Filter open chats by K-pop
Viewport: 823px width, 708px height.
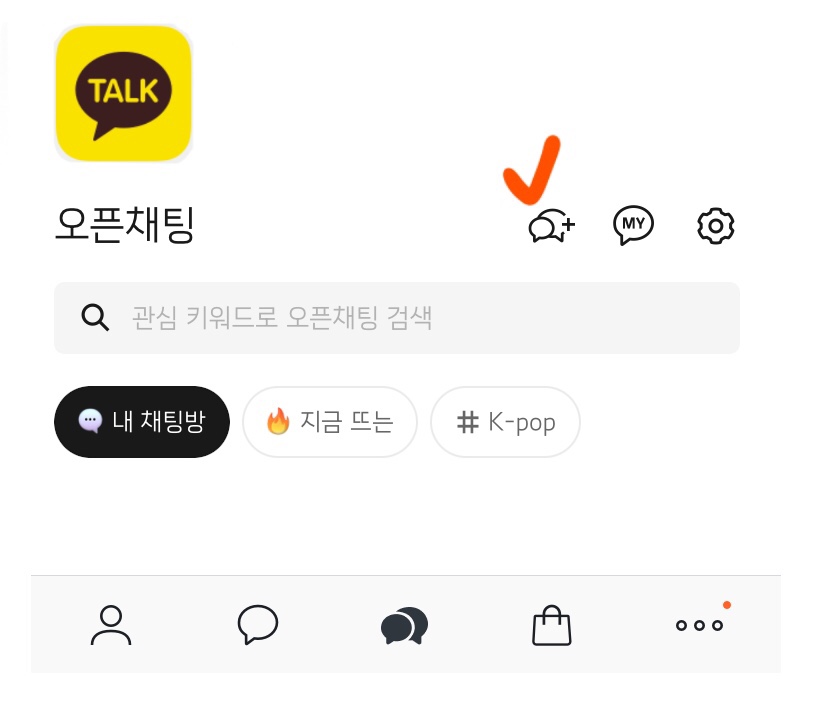click(x=505, y=422)
